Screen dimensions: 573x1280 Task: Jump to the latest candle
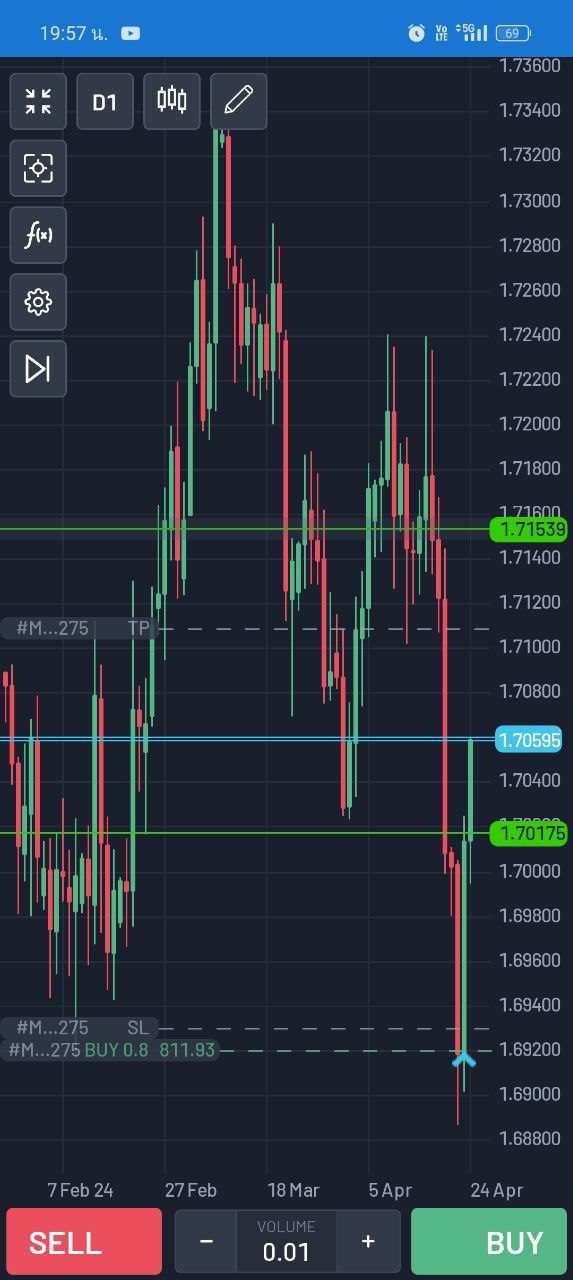tap(38, 369)
